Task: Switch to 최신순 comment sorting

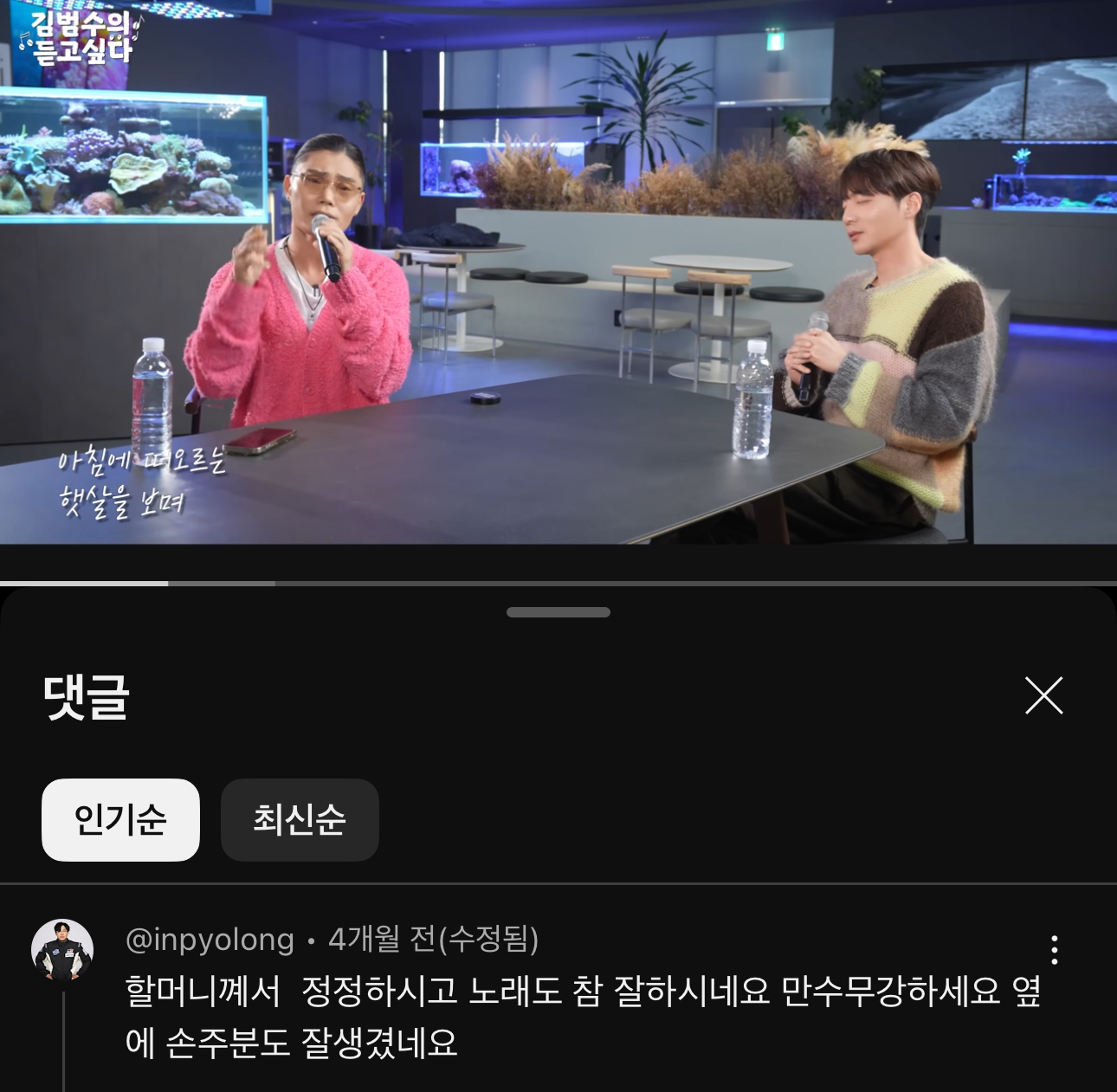Action: 300,819
